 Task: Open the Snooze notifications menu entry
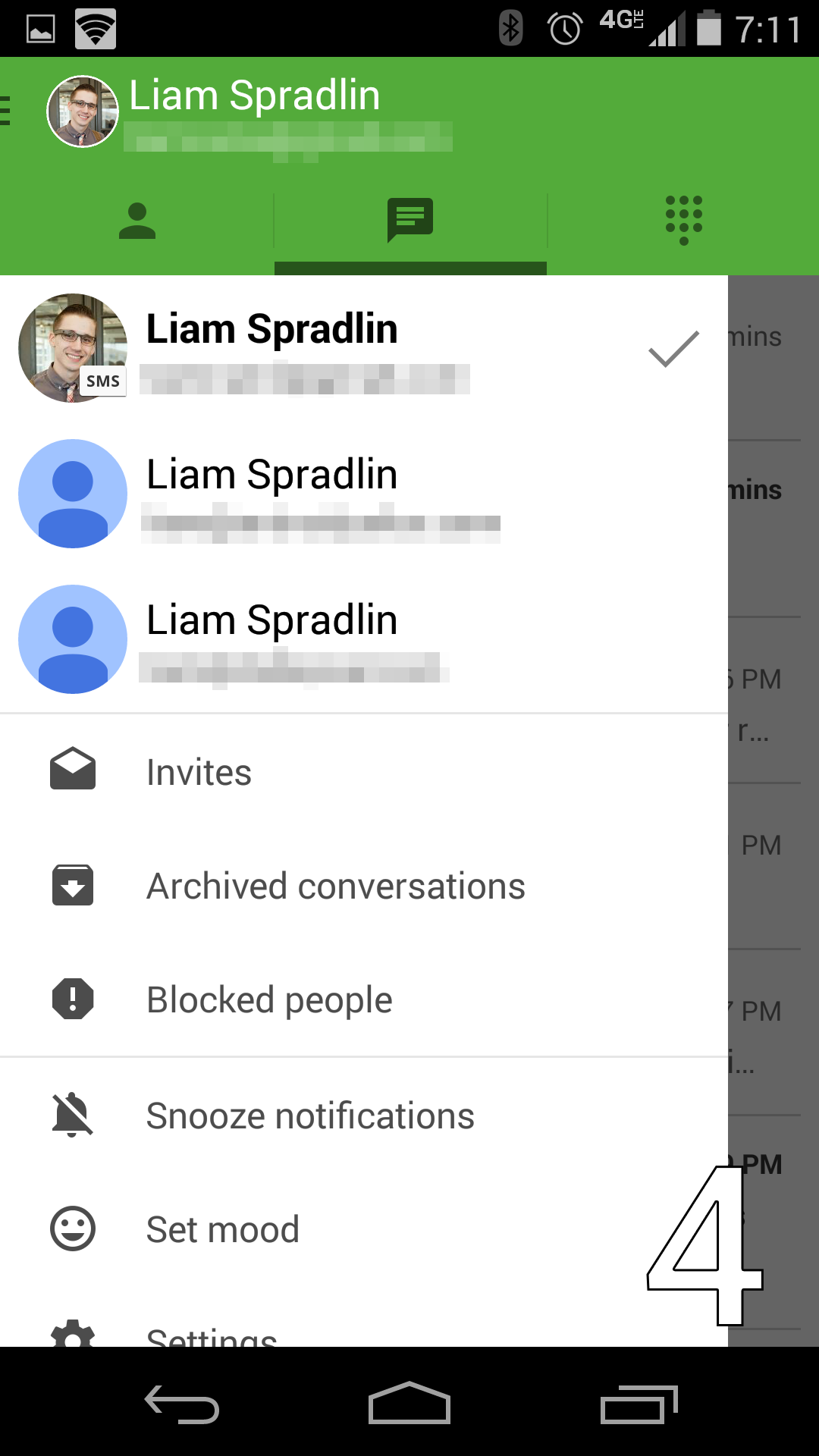[x=309, y=1116]
